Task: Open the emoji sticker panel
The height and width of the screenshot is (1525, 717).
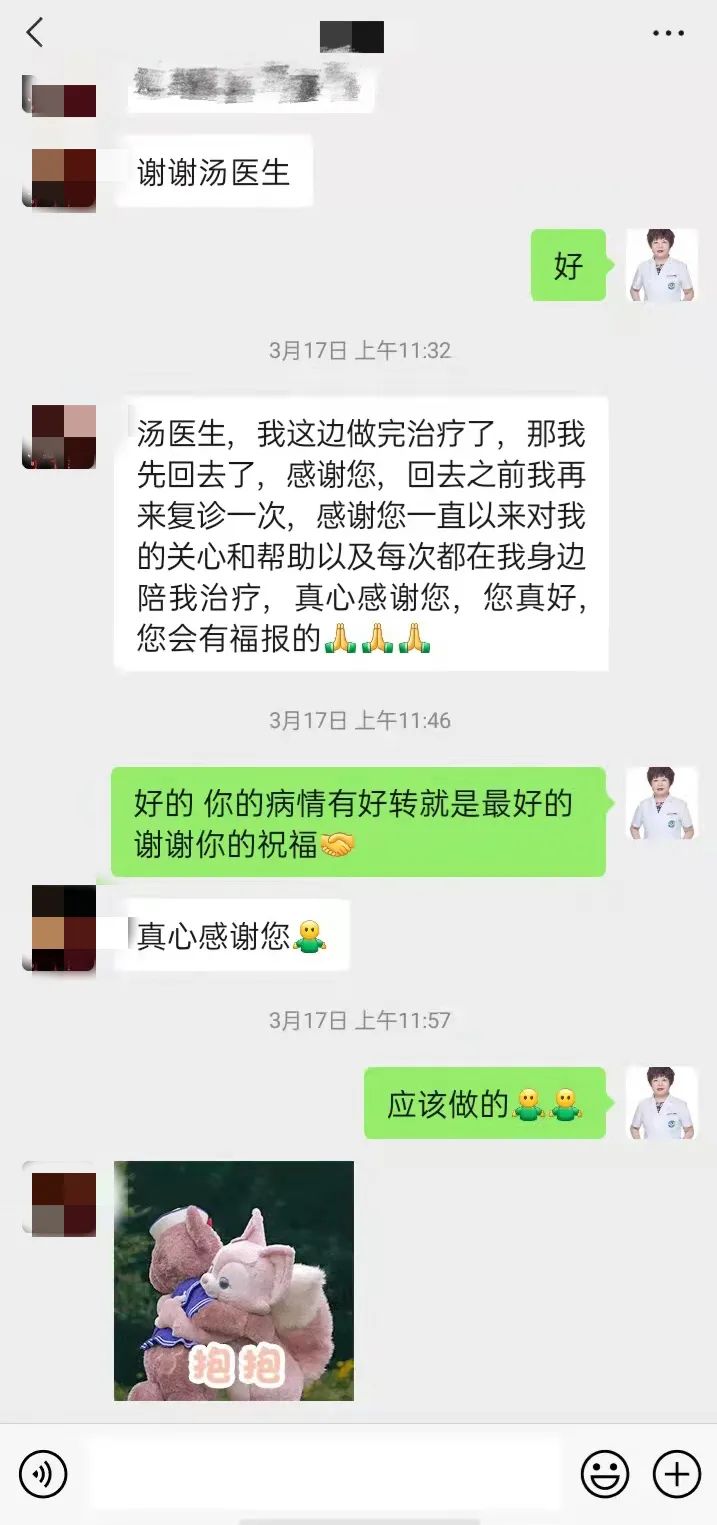Action: pos(605,1474)
